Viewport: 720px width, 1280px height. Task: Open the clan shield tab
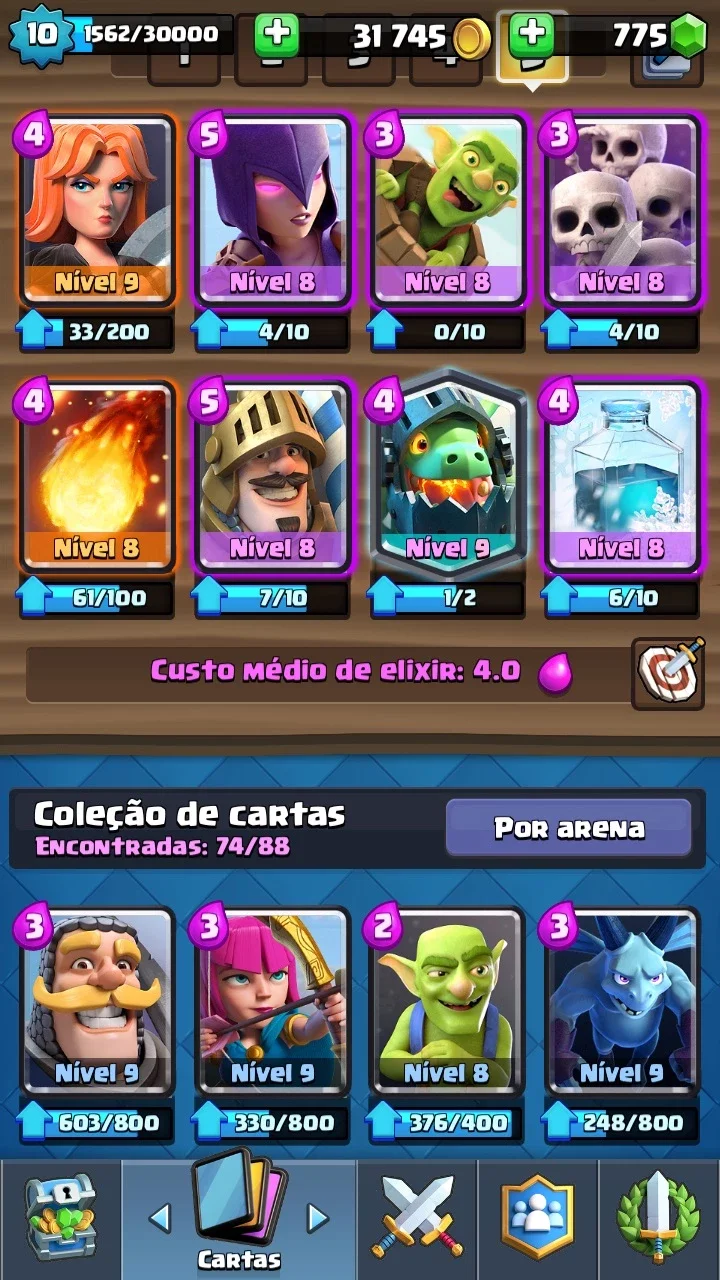pos(538,1220)
